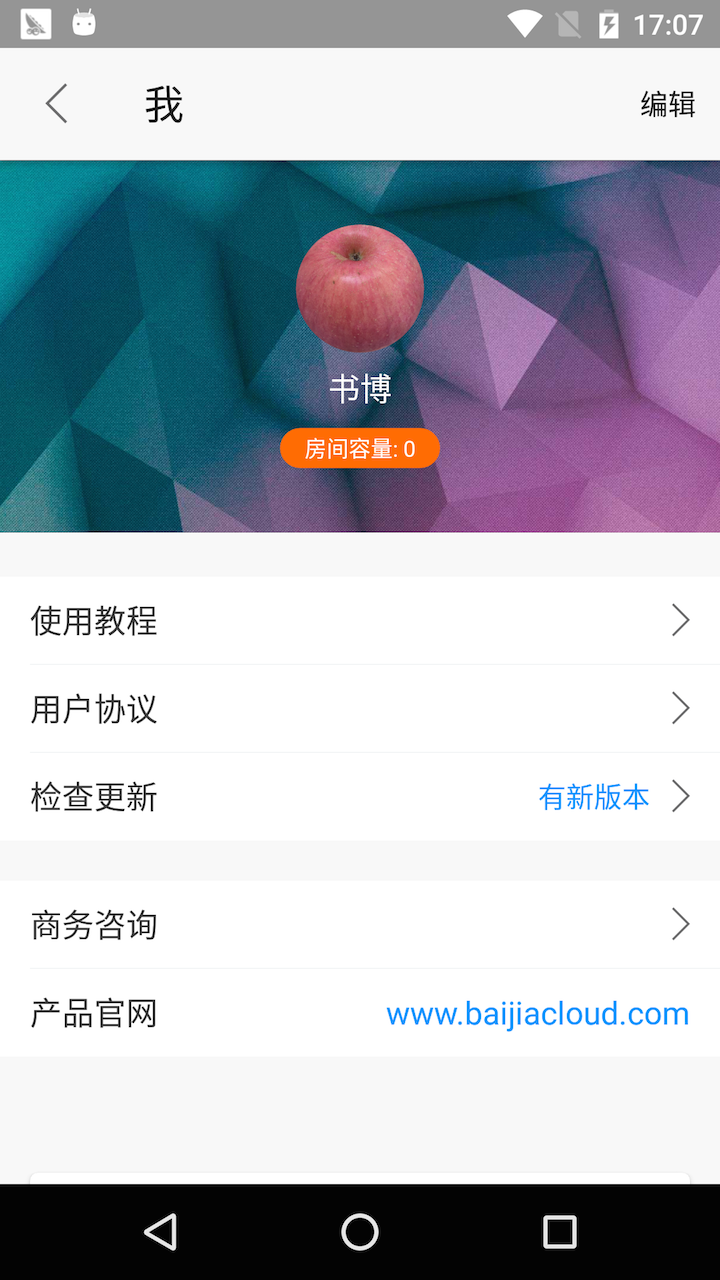Open recent apps with the square button

point(558,1231)
